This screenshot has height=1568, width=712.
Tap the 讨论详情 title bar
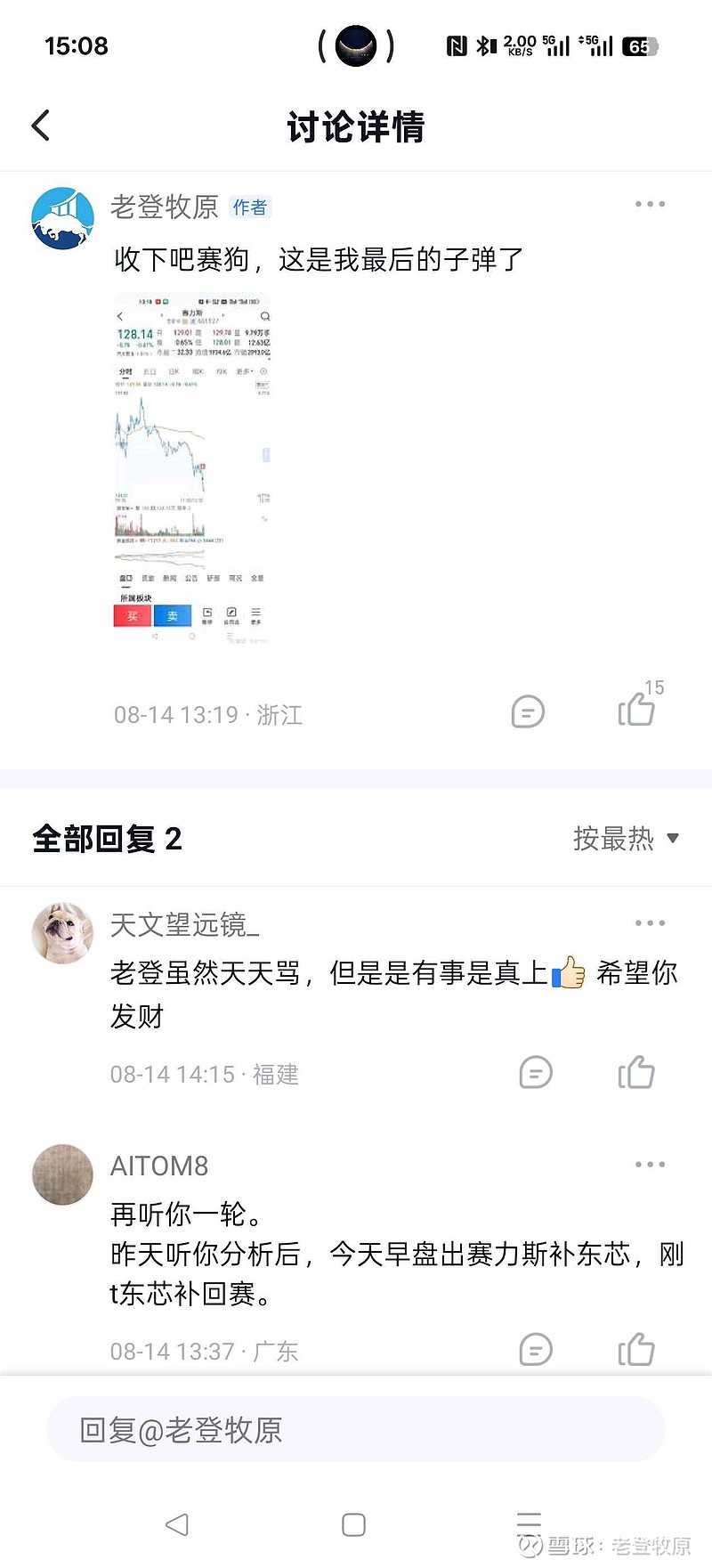pos(355,127)
